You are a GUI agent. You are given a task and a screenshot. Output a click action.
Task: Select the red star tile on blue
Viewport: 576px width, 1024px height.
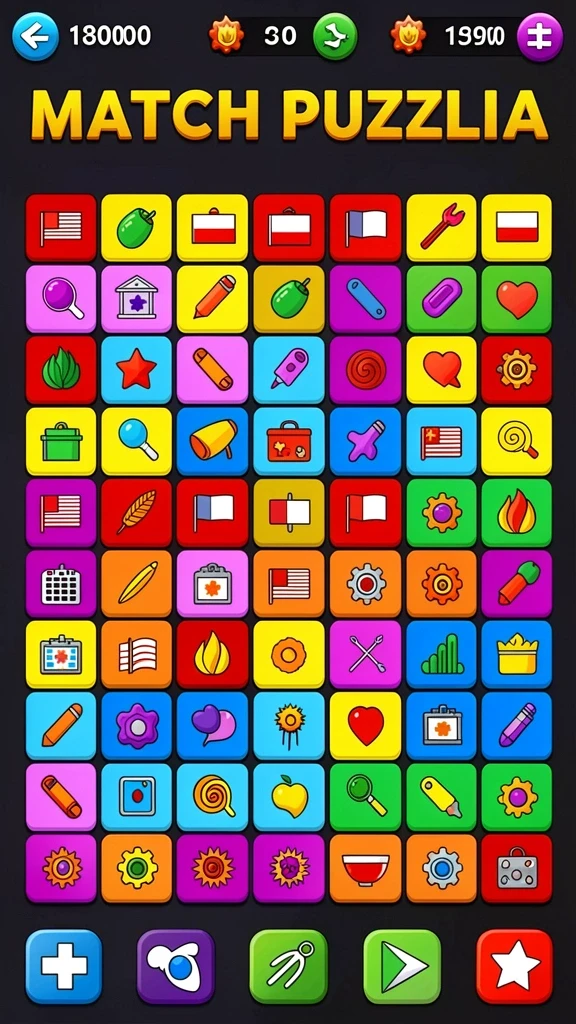tap(136, 370)
